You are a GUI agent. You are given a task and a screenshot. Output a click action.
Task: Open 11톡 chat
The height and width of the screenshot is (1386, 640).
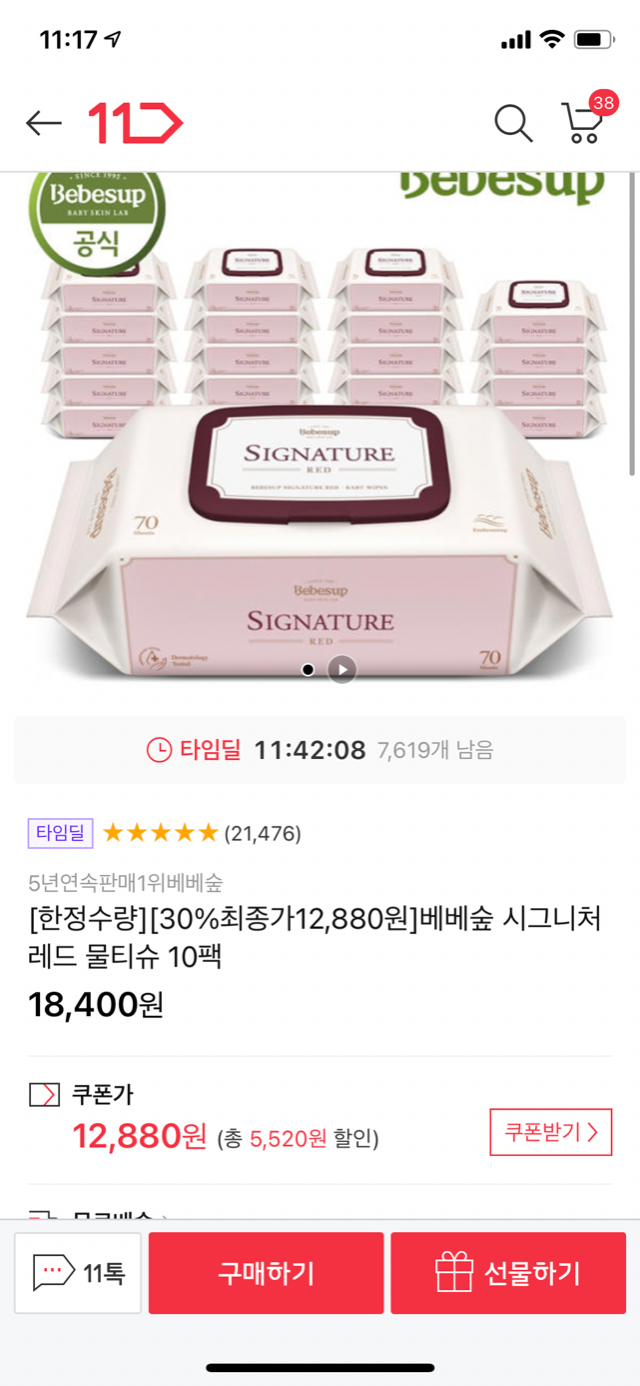click(x=78, y=1273)
